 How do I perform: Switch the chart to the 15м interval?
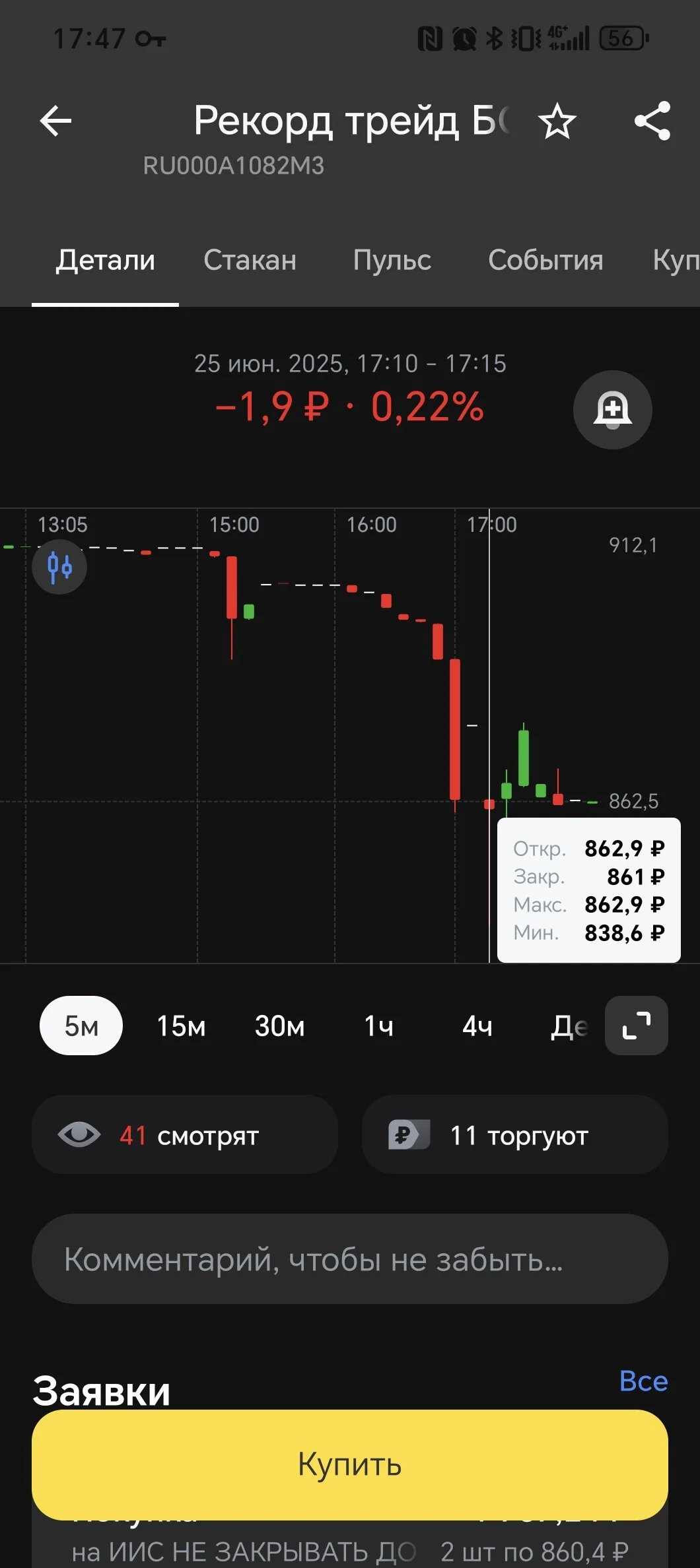pos(181,1026)
